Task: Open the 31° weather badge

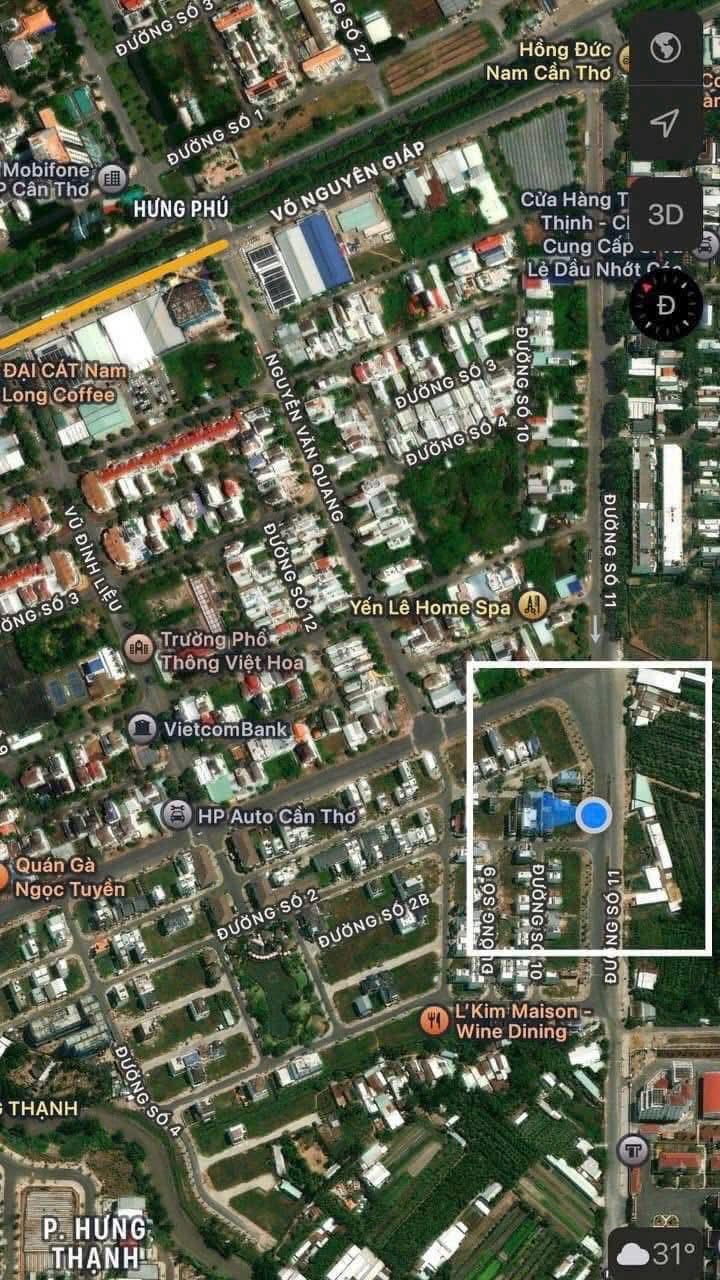Action: coord(658,1253)
